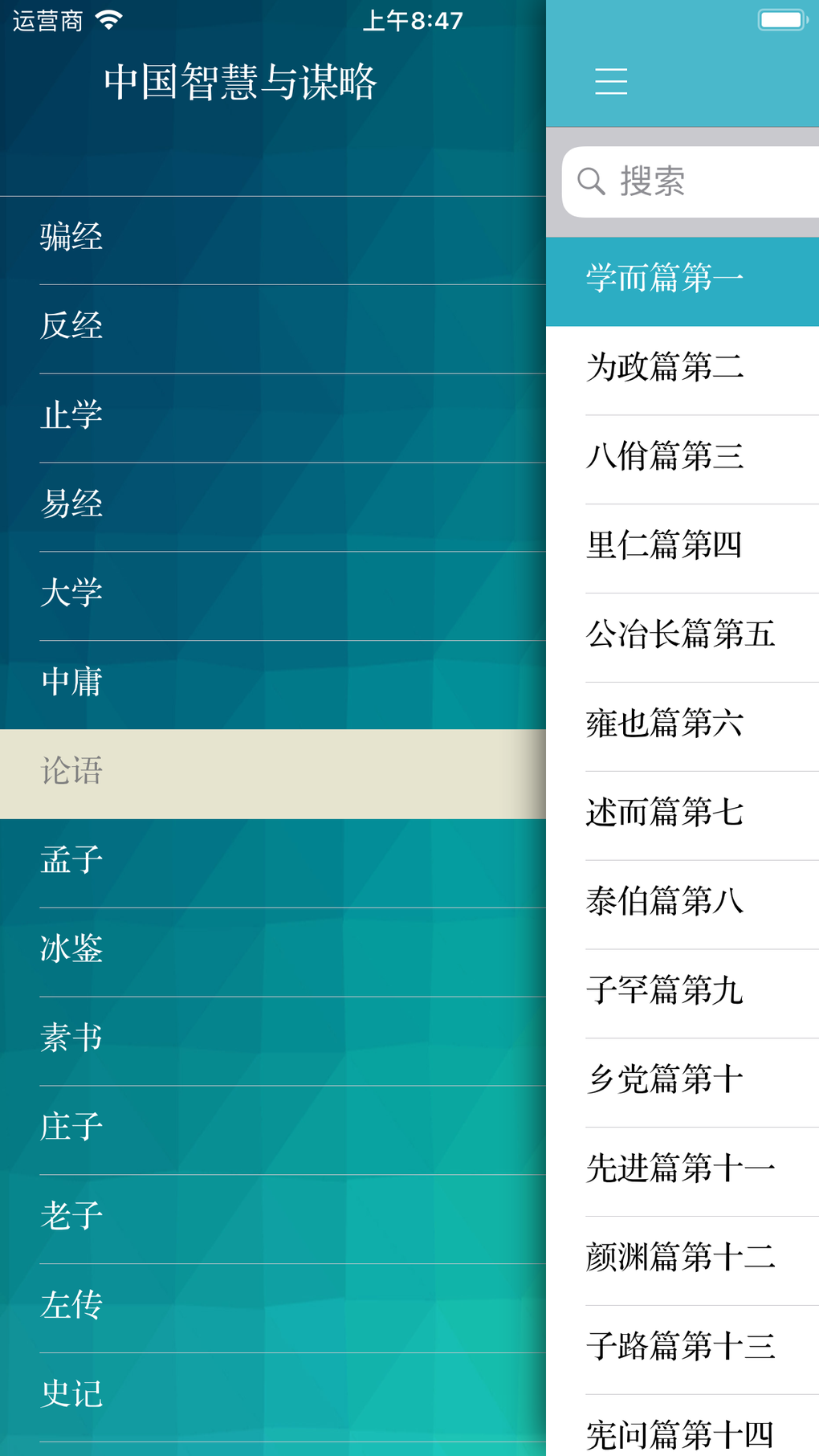819x1456 pixels.
Task: Open chapter 公冶长篇第五
Action: (x=682, y=635)
